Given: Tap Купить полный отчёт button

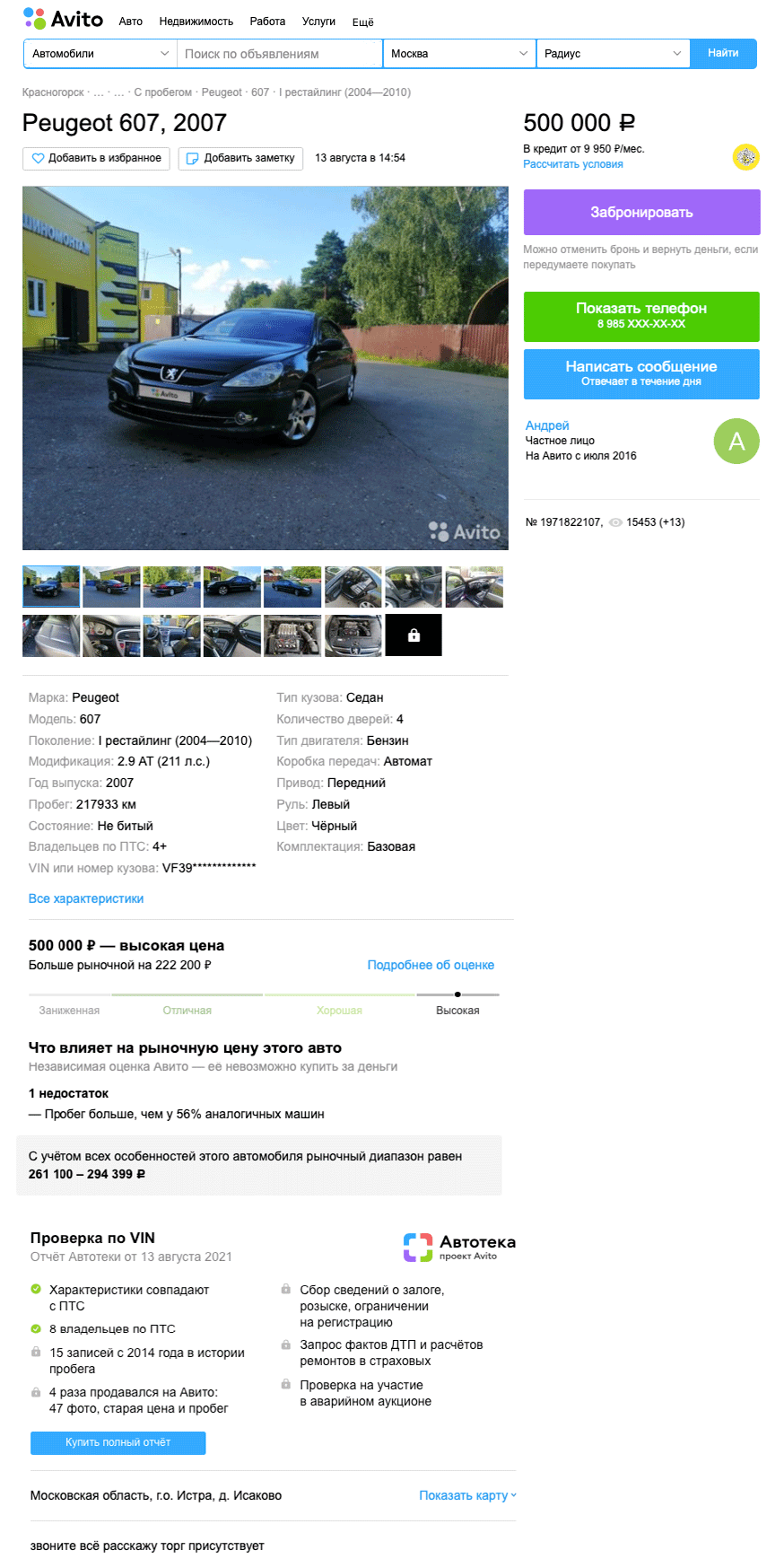Looking at the screenshot, I should [x=118, y=1442].
